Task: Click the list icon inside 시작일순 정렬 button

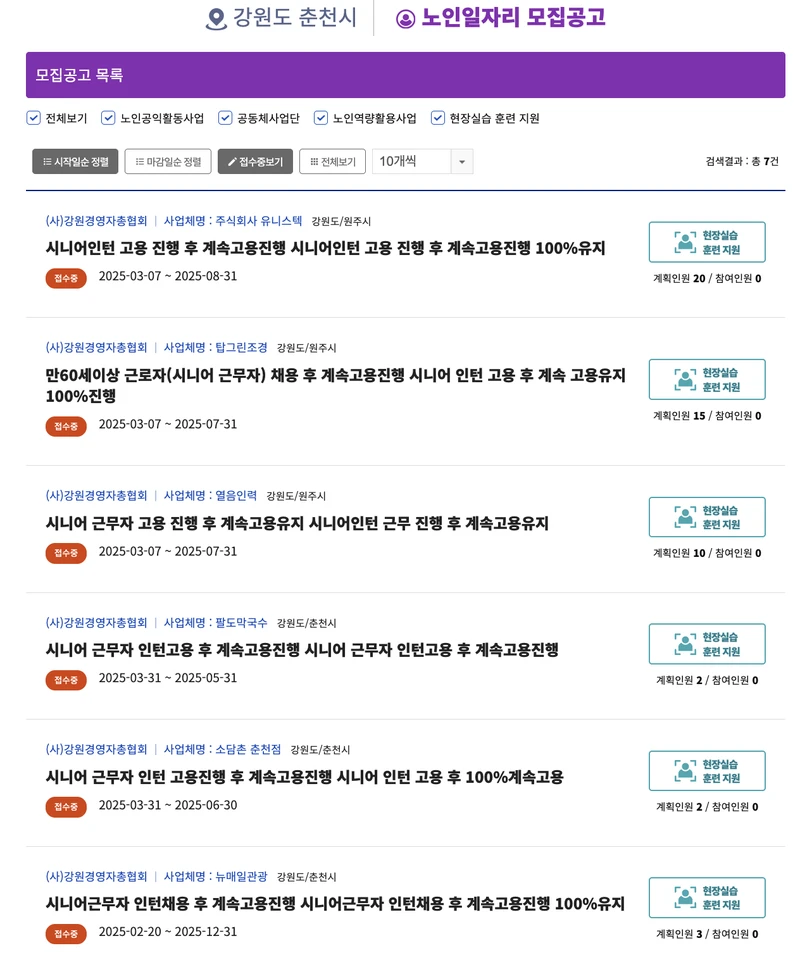Action: [47, 161]
